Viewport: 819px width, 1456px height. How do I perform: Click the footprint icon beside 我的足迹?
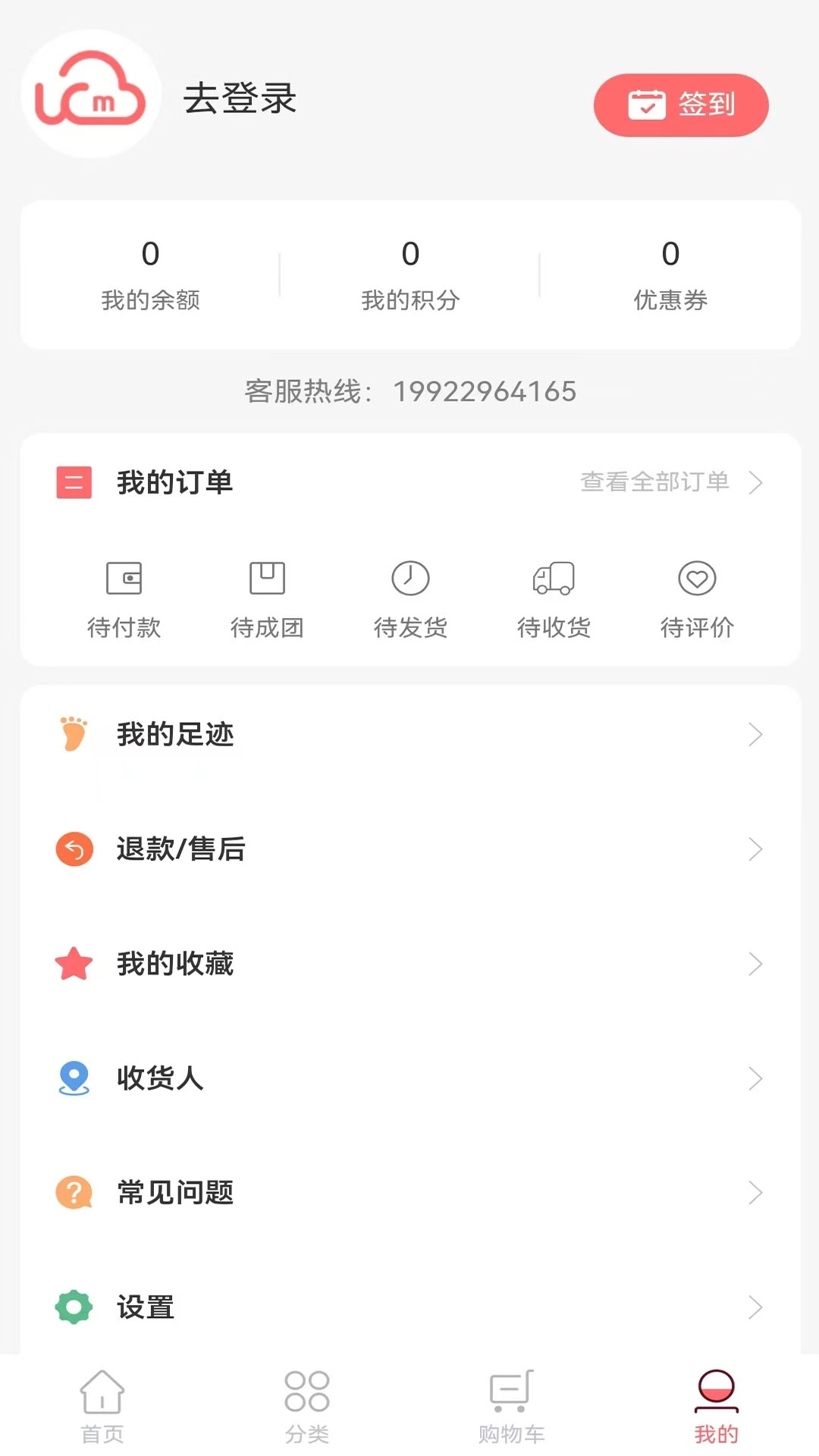coord(73,734)
